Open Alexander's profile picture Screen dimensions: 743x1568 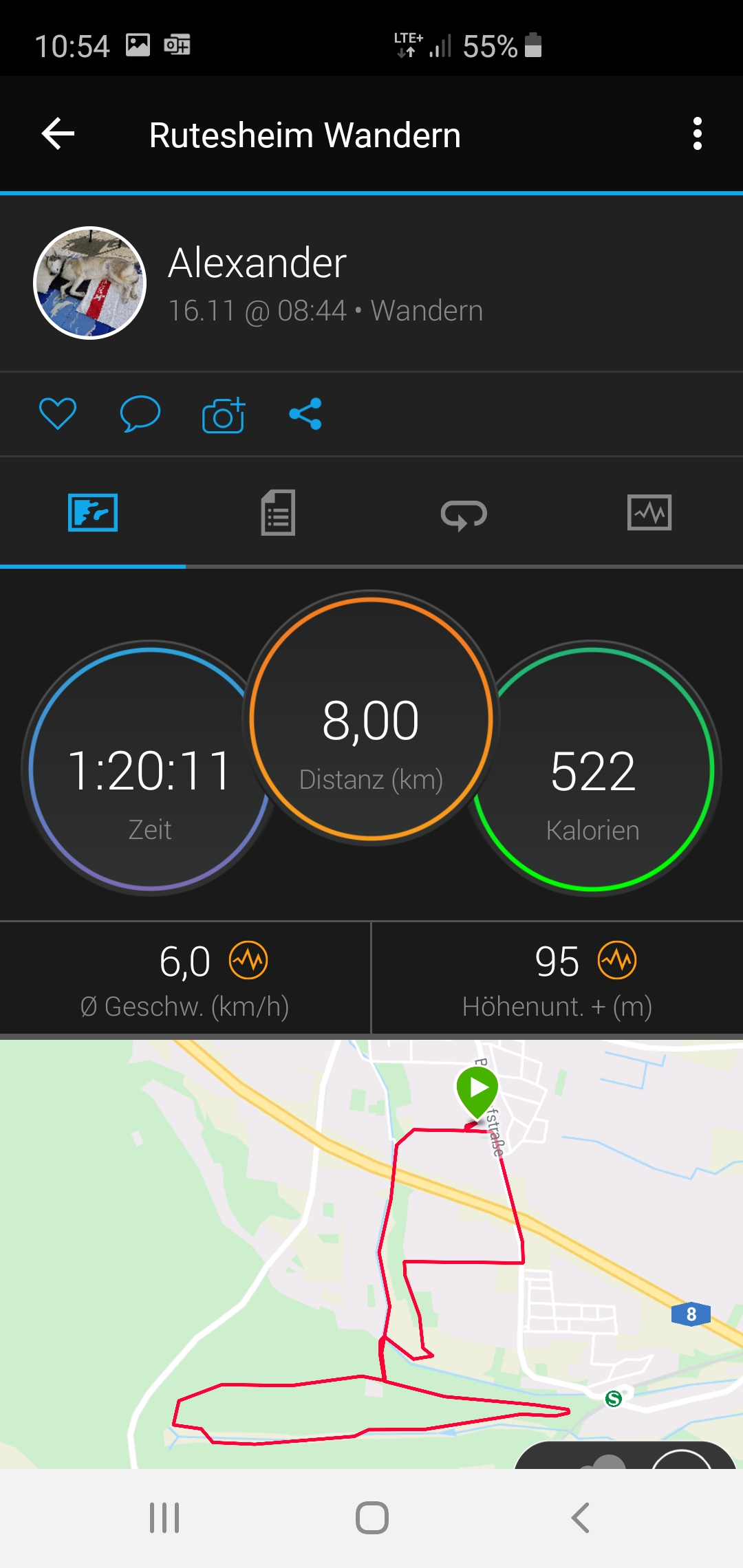tap(90, 283)
